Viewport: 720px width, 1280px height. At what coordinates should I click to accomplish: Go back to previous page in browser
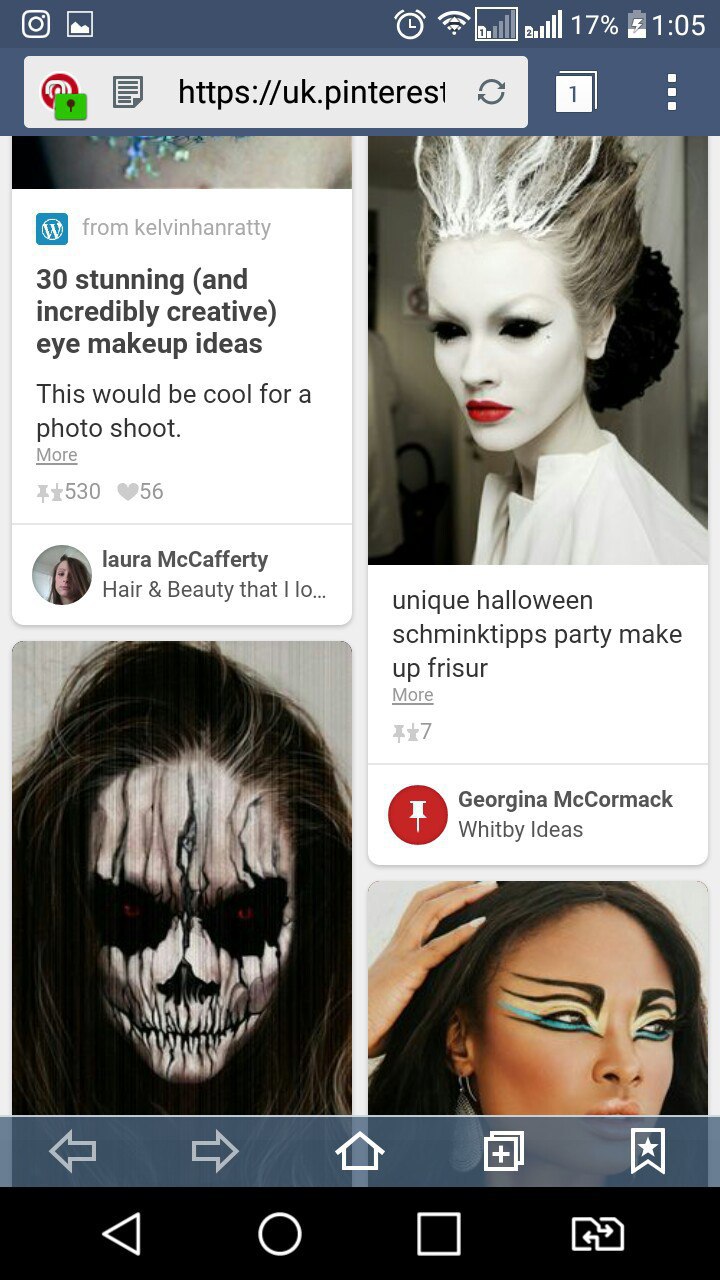(73, 1152)
